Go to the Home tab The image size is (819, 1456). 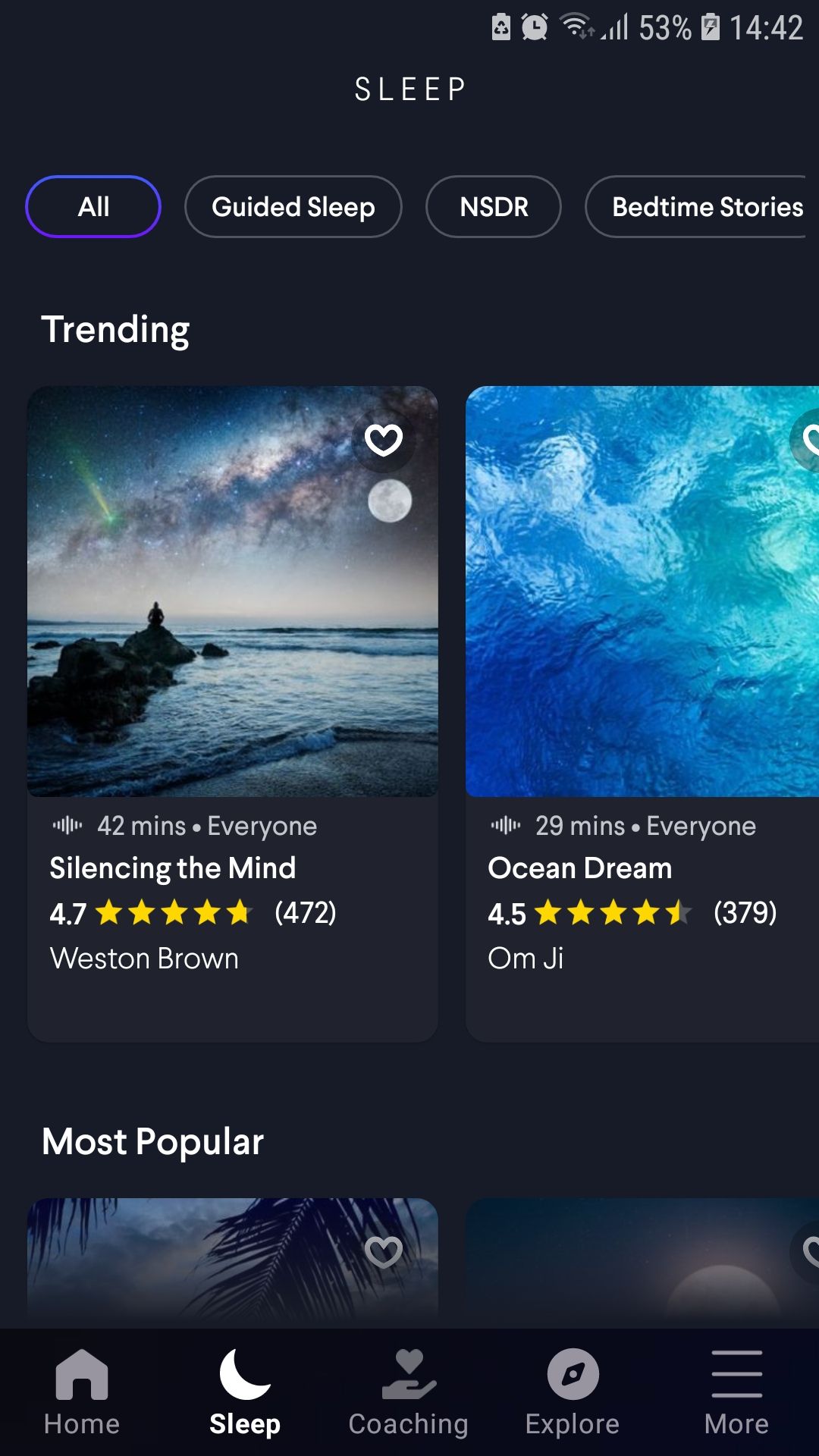82,1392
